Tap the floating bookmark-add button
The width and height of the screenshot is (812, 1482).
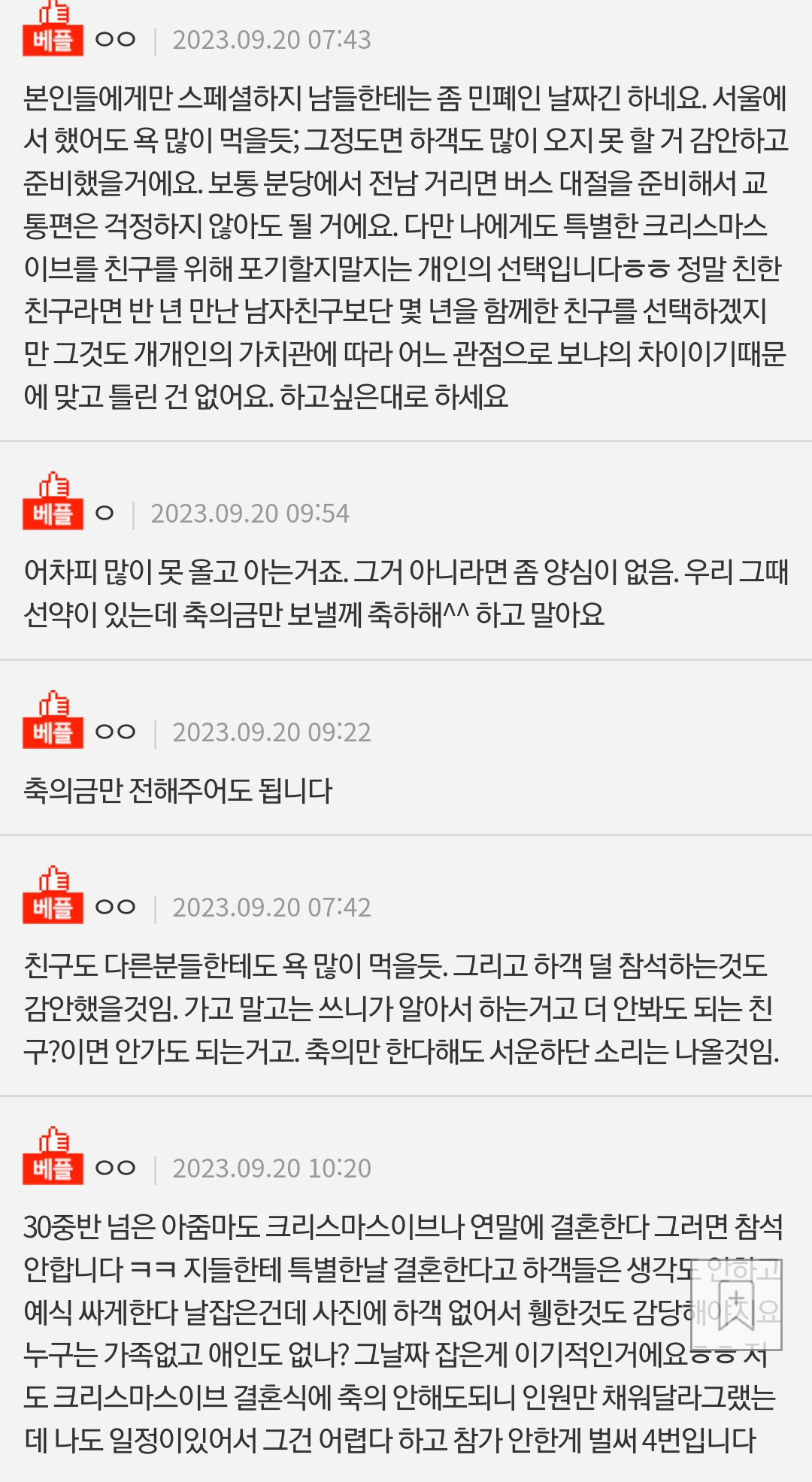pyautogui.click(x=736, y=1305)
